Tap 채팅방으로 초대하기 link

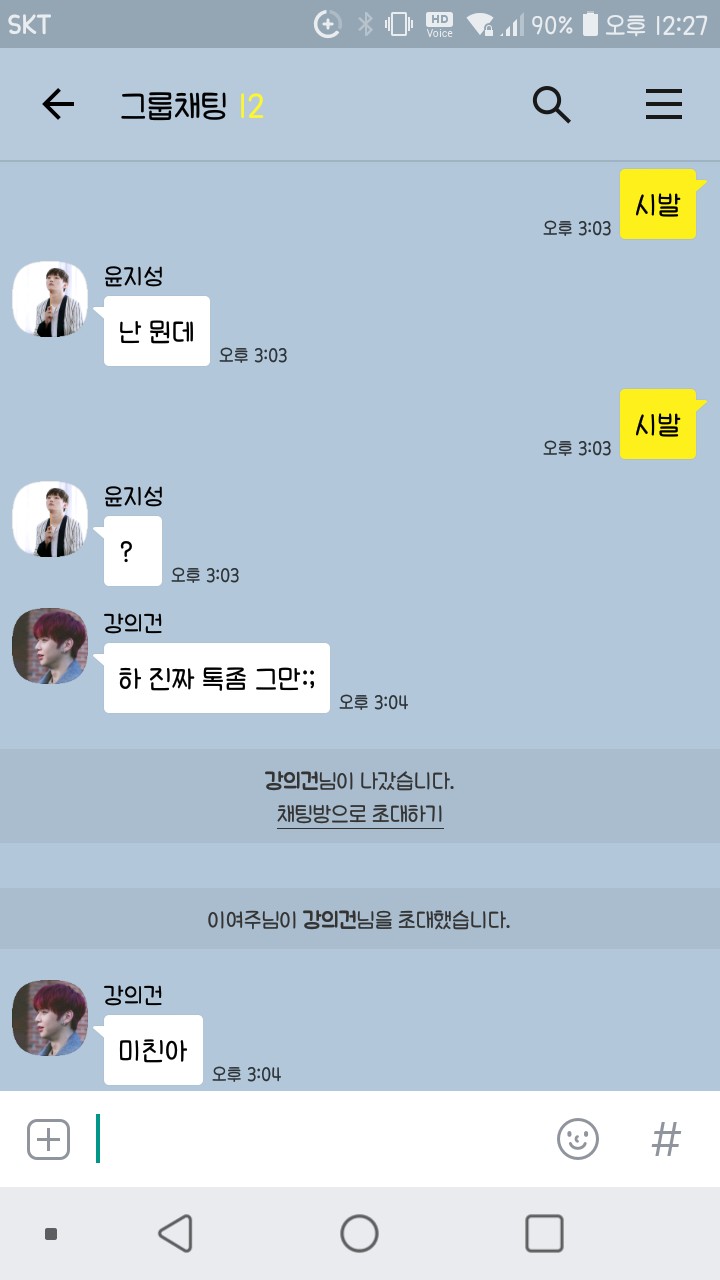[x=360, y=814]
